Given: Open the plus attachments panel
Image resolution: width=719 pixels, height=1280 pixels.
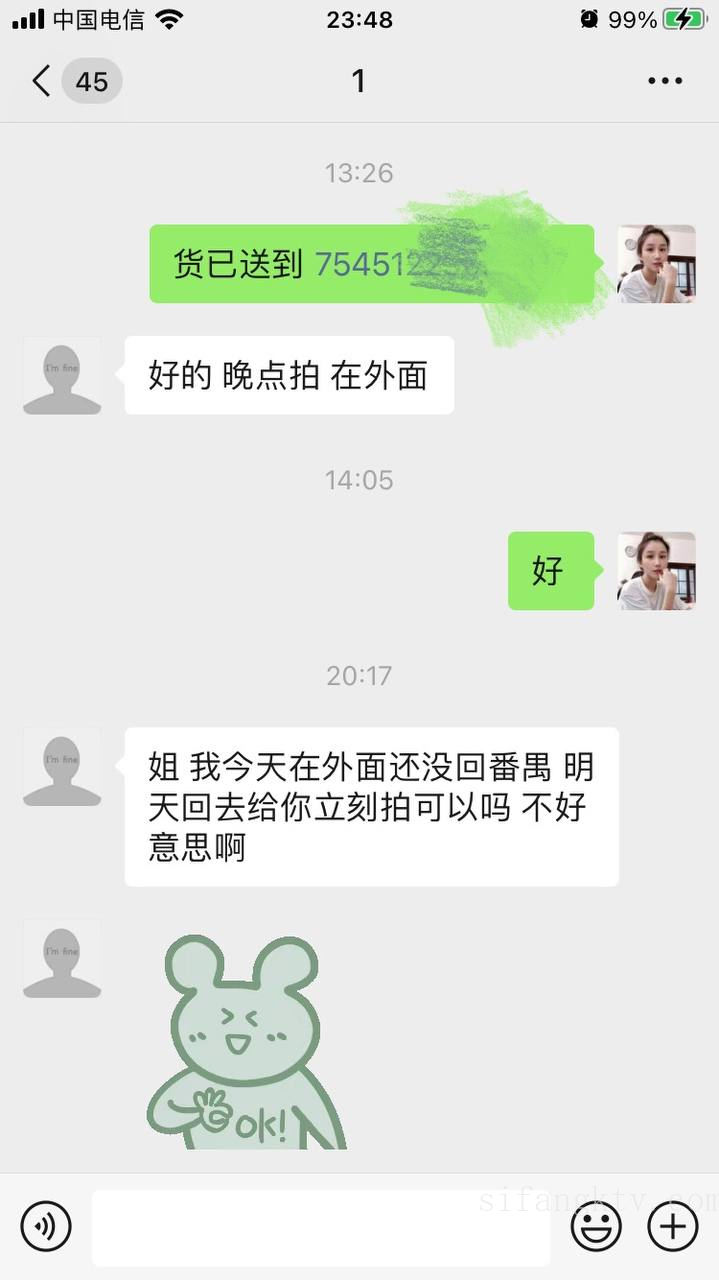Looking at the screenshot, I should click(672, 1227).
